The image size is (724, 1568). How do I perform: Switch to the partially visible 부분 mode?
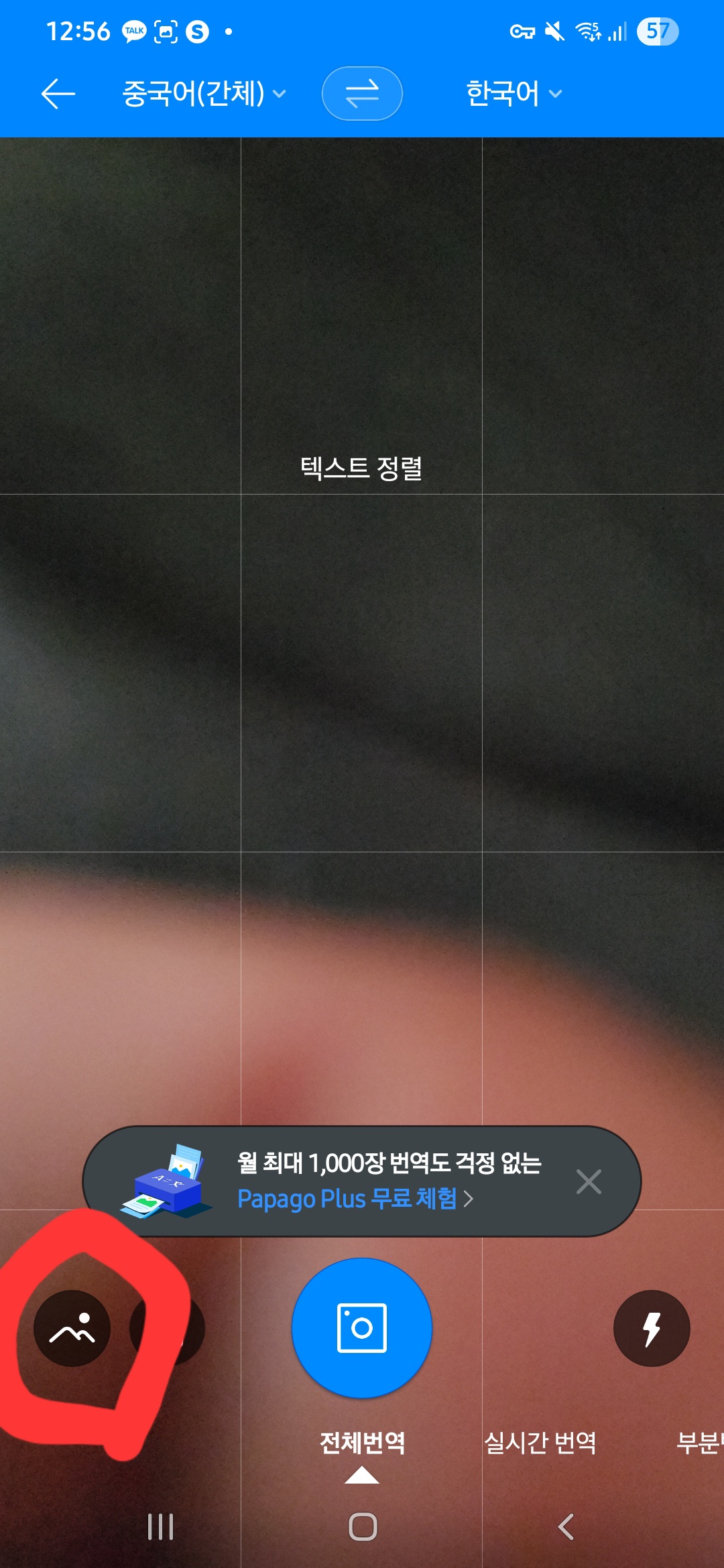[699, 1442]
